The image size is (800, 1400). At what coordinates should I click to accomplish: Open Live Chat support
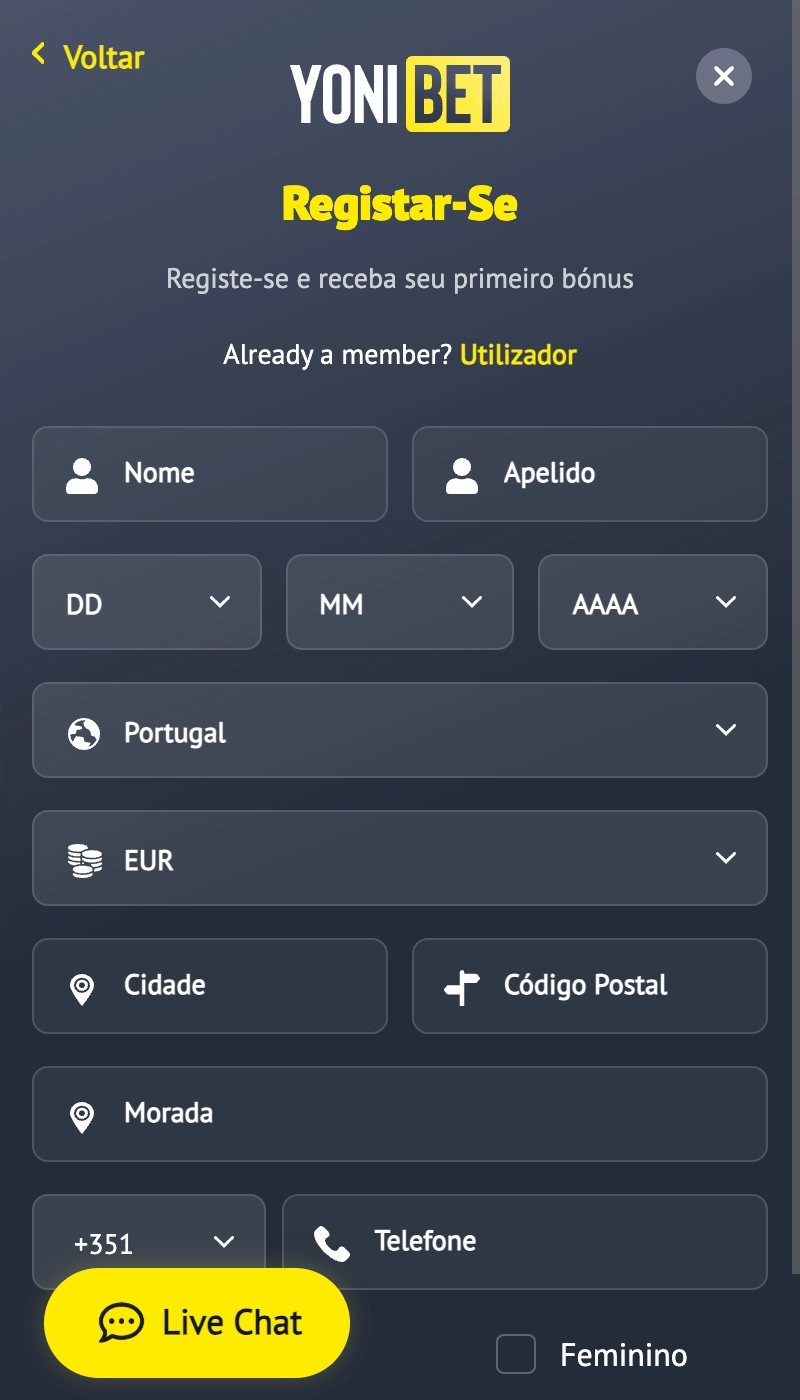[196, 1322]
